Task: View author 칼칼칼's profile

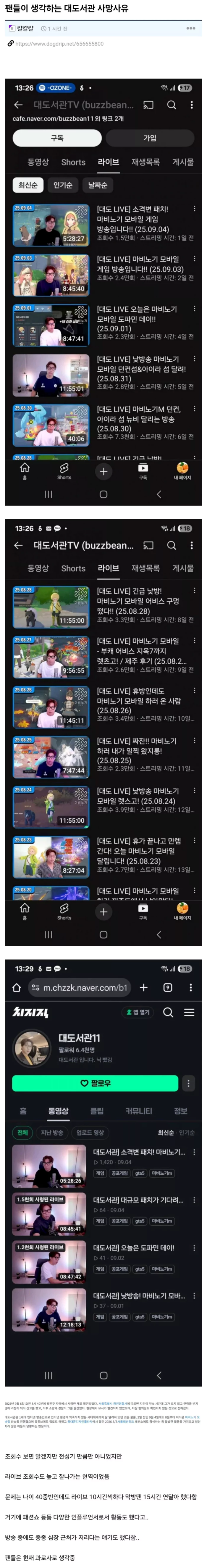Action: (25, 28)
